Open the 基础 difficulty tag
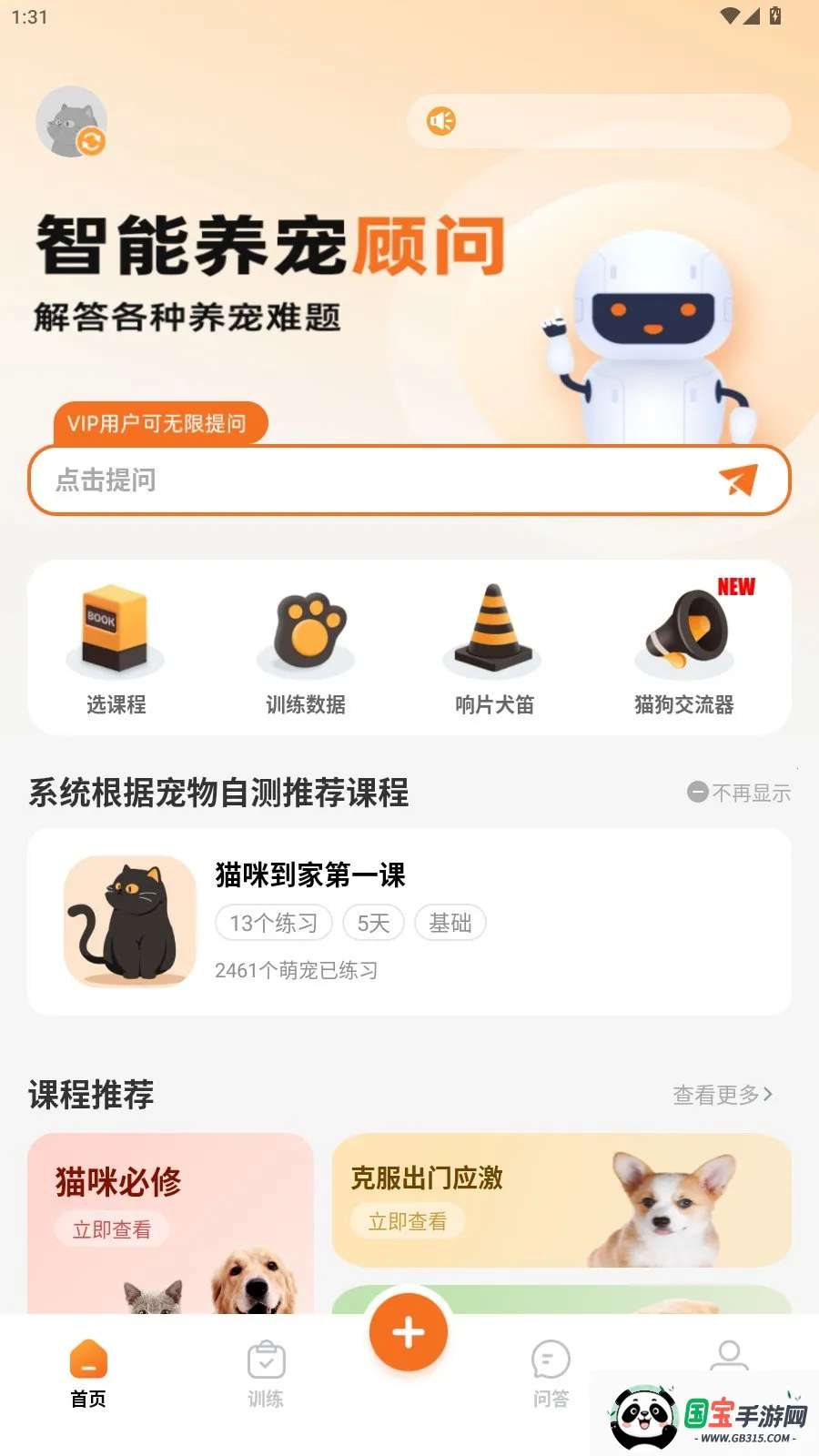The height and width of the screenshot is (1456, 819). coord(450,923)
